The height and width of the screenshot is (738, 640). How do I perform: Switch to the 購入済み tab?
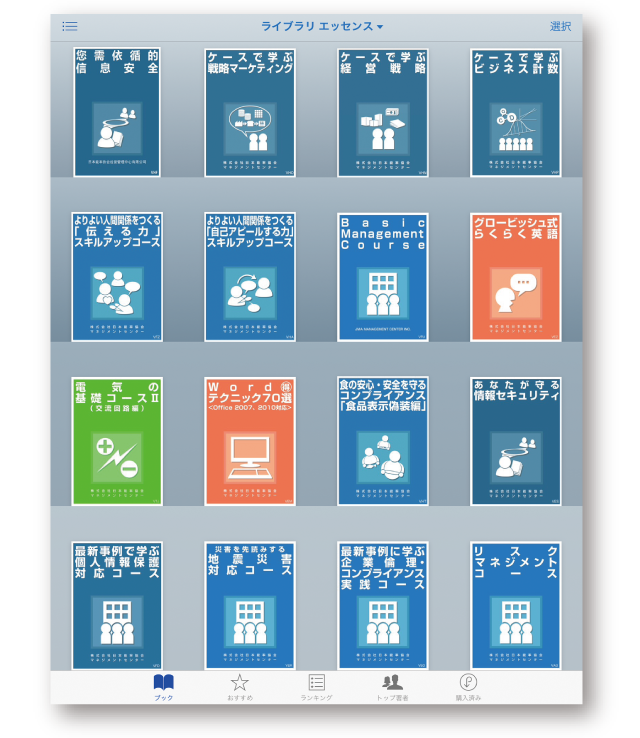tap(468, 687)
